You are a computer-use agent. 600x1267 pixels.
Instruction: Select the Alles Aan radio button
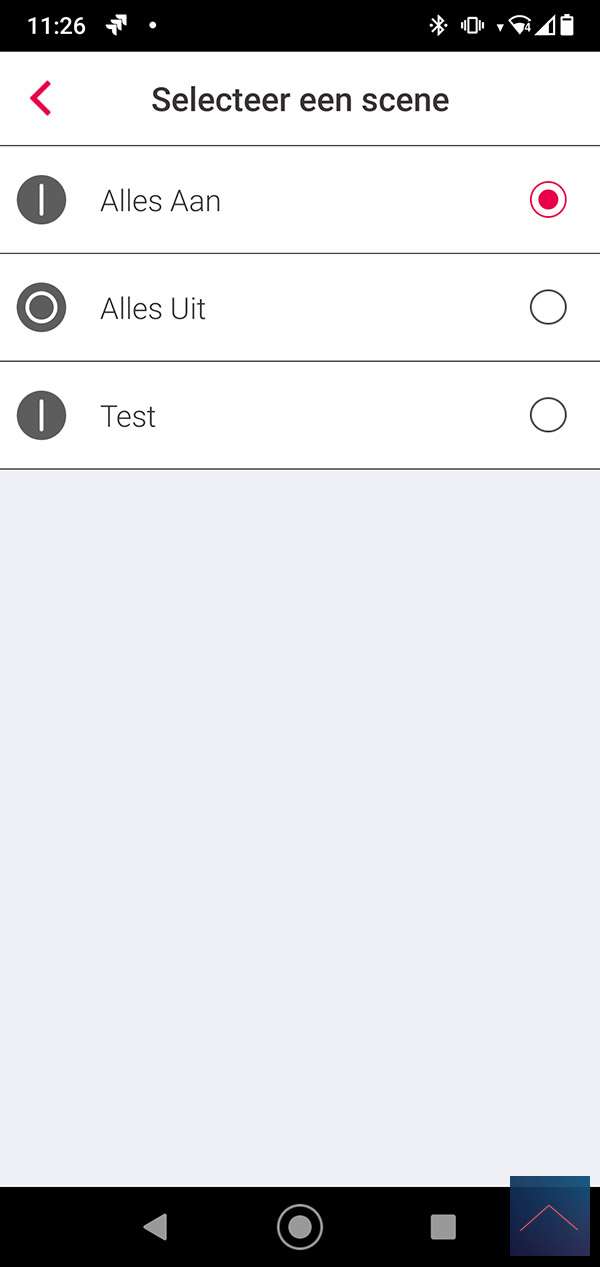pyautogui.click(x=547, y=200)
